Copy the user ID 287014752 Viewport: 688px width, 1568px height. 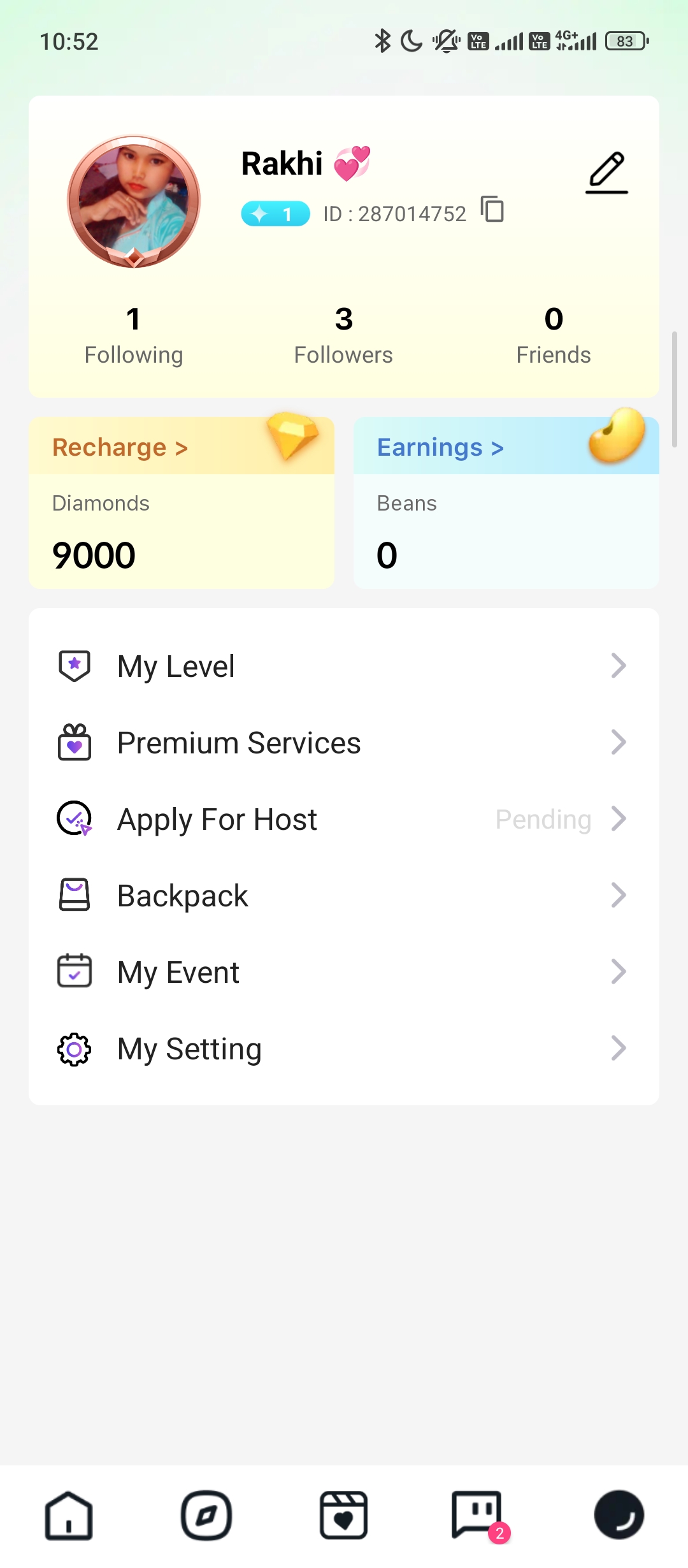[x=492, y=210]
